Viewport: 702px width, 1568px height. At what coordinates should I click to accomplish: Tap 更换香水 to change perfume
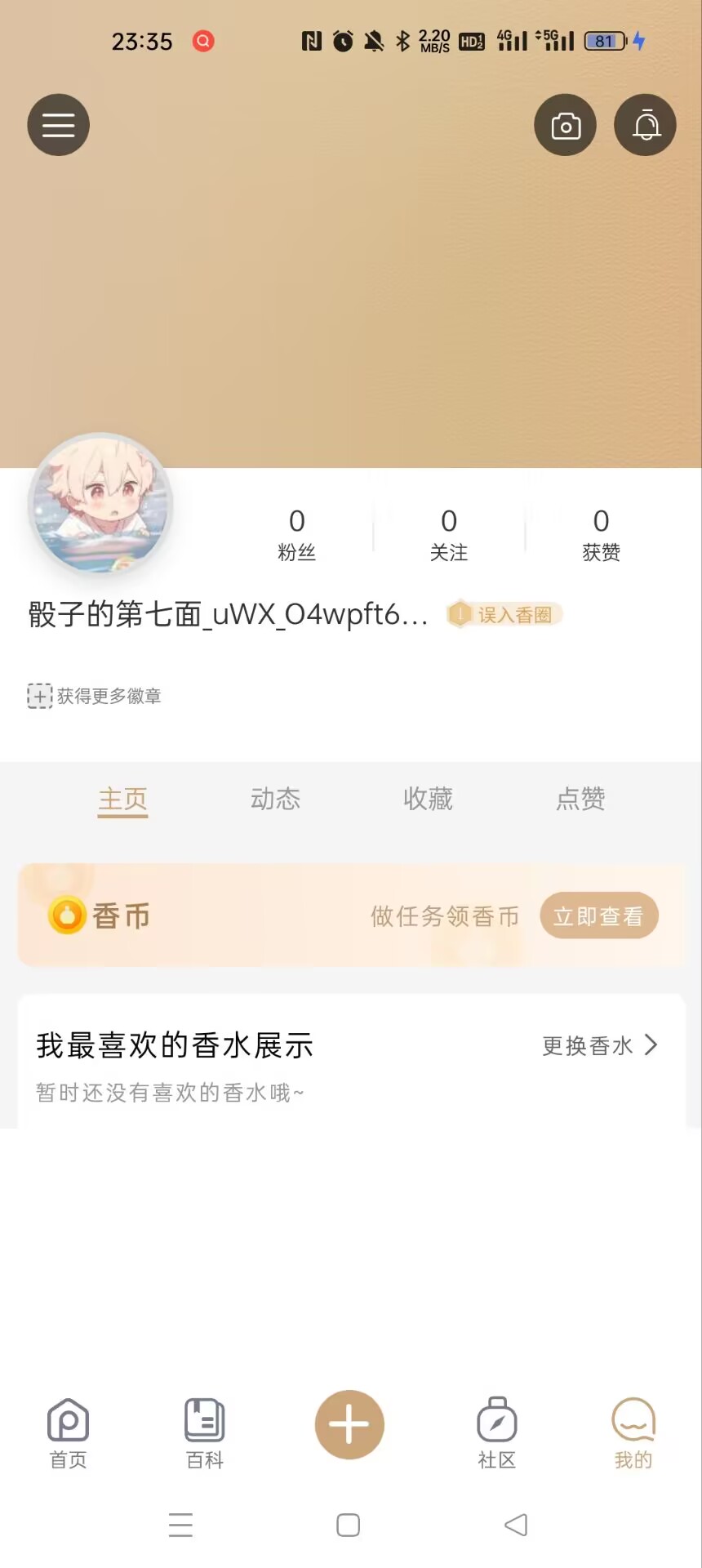point(600,1045)
